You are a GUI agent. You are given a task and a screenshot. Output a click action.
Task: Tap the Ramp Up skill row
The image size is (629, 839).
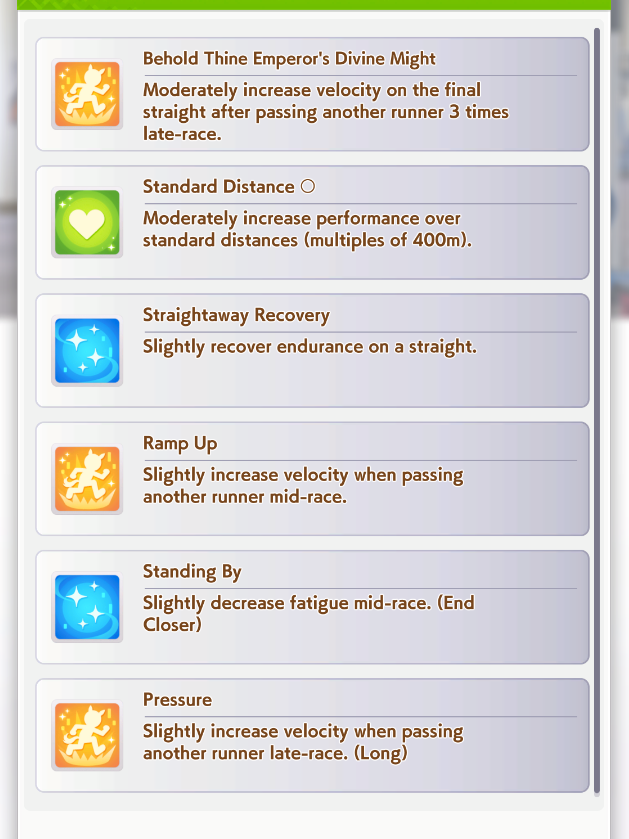pos(312,479)
